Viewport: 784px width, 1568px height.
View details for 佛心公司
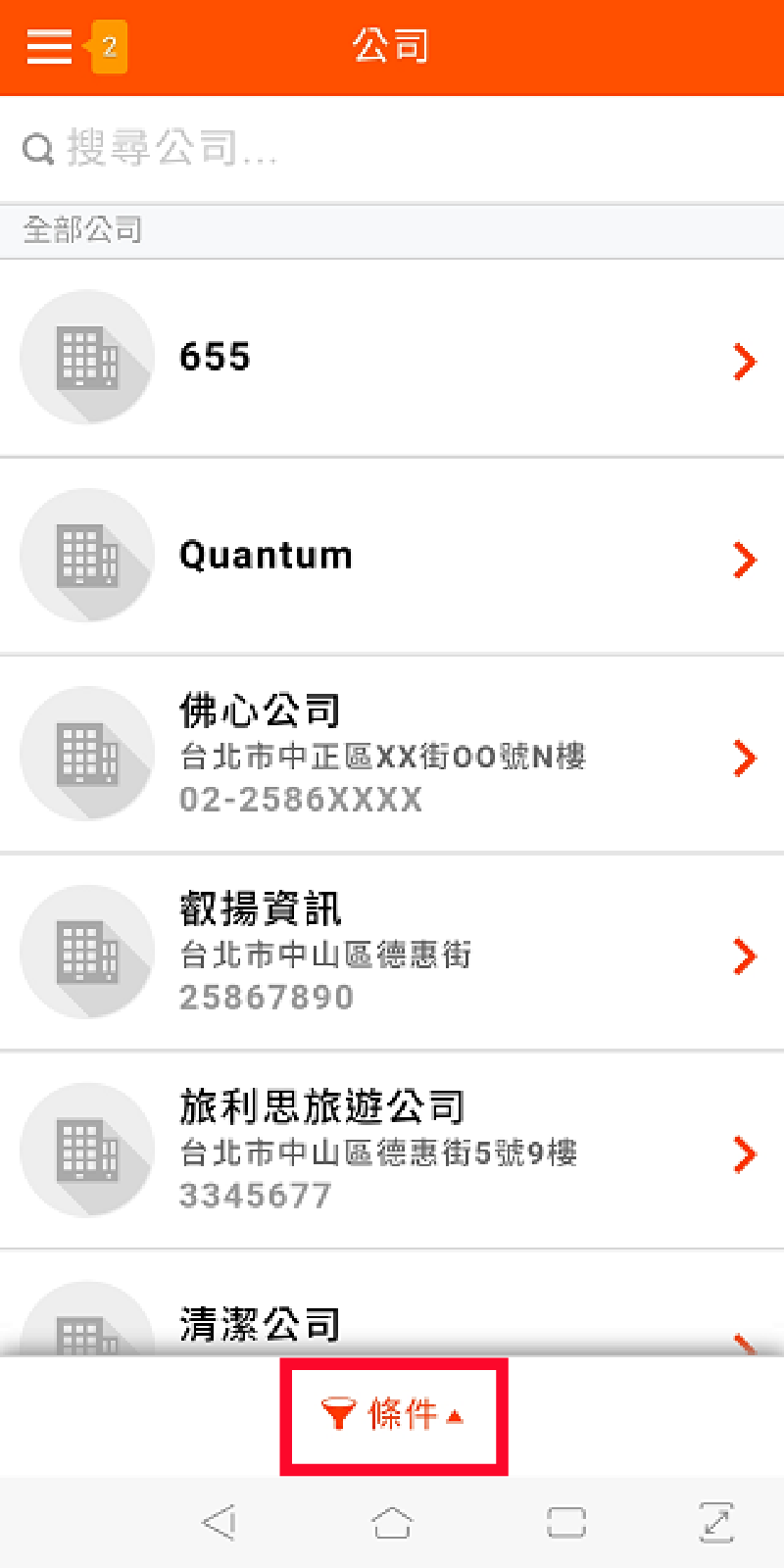(392, 755)
